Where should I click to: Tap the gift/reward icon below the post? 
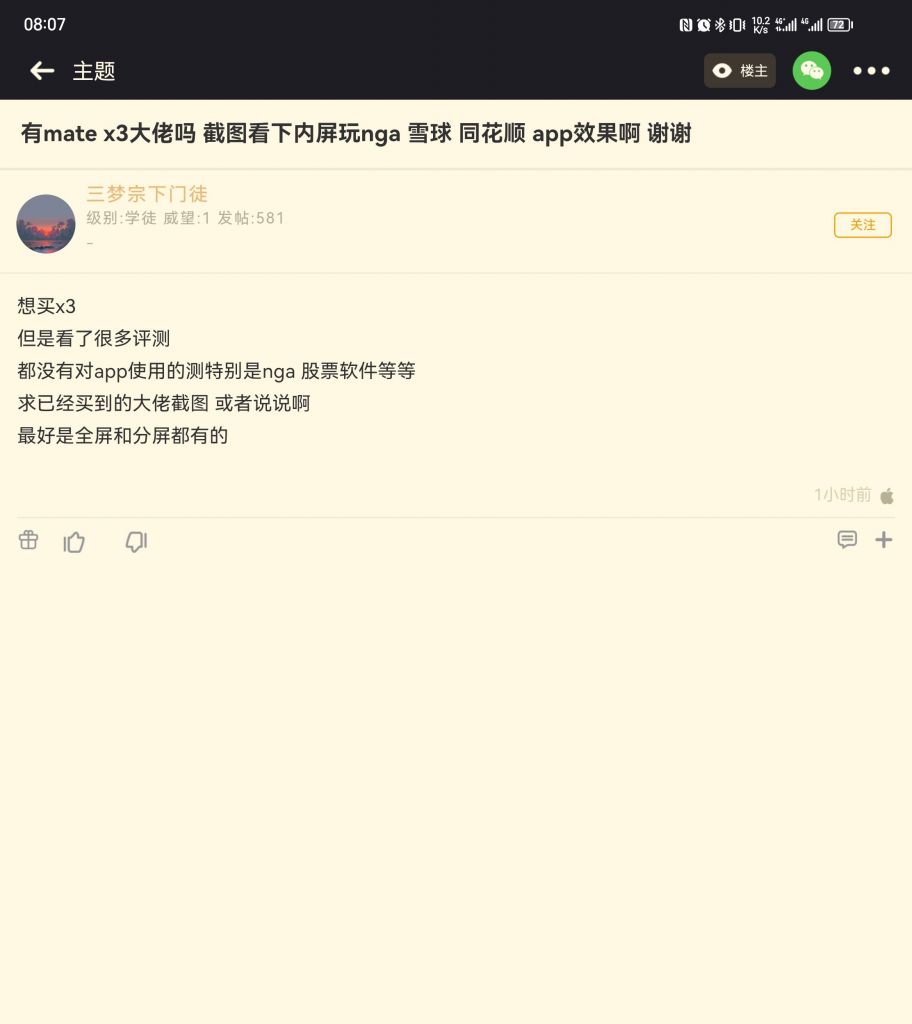[x=28, y=540]
